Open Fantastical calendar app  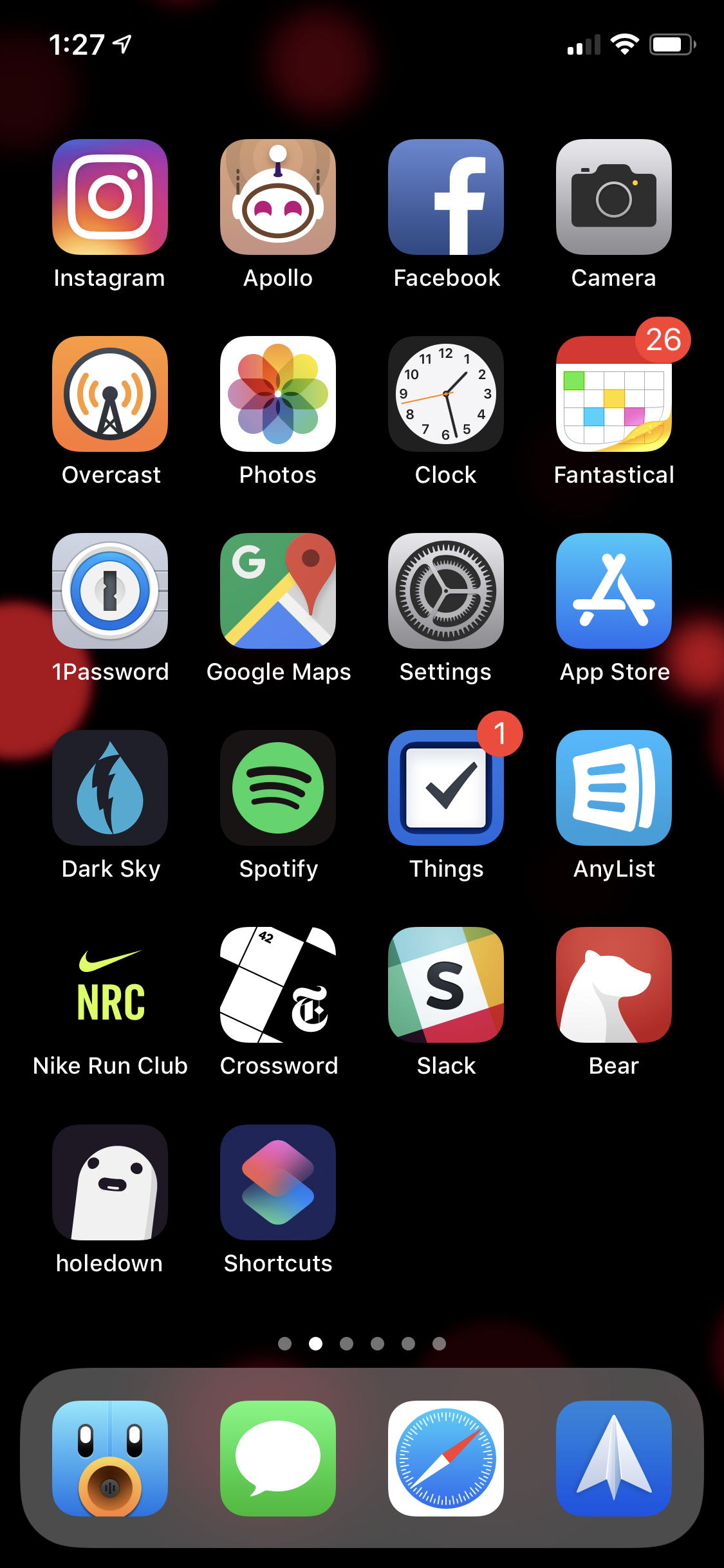(614, 394)
